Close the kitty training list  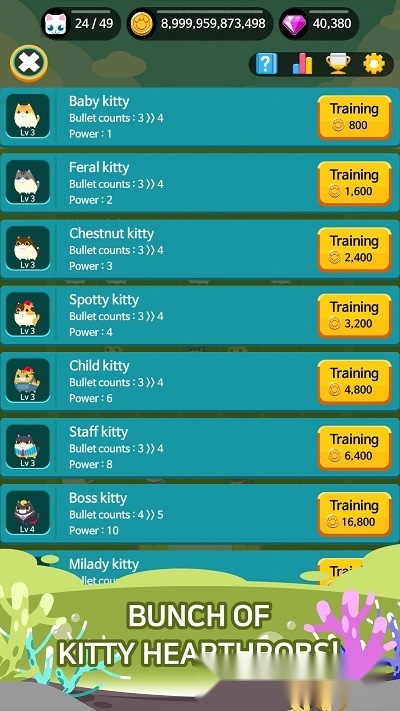tap(29, 63)
